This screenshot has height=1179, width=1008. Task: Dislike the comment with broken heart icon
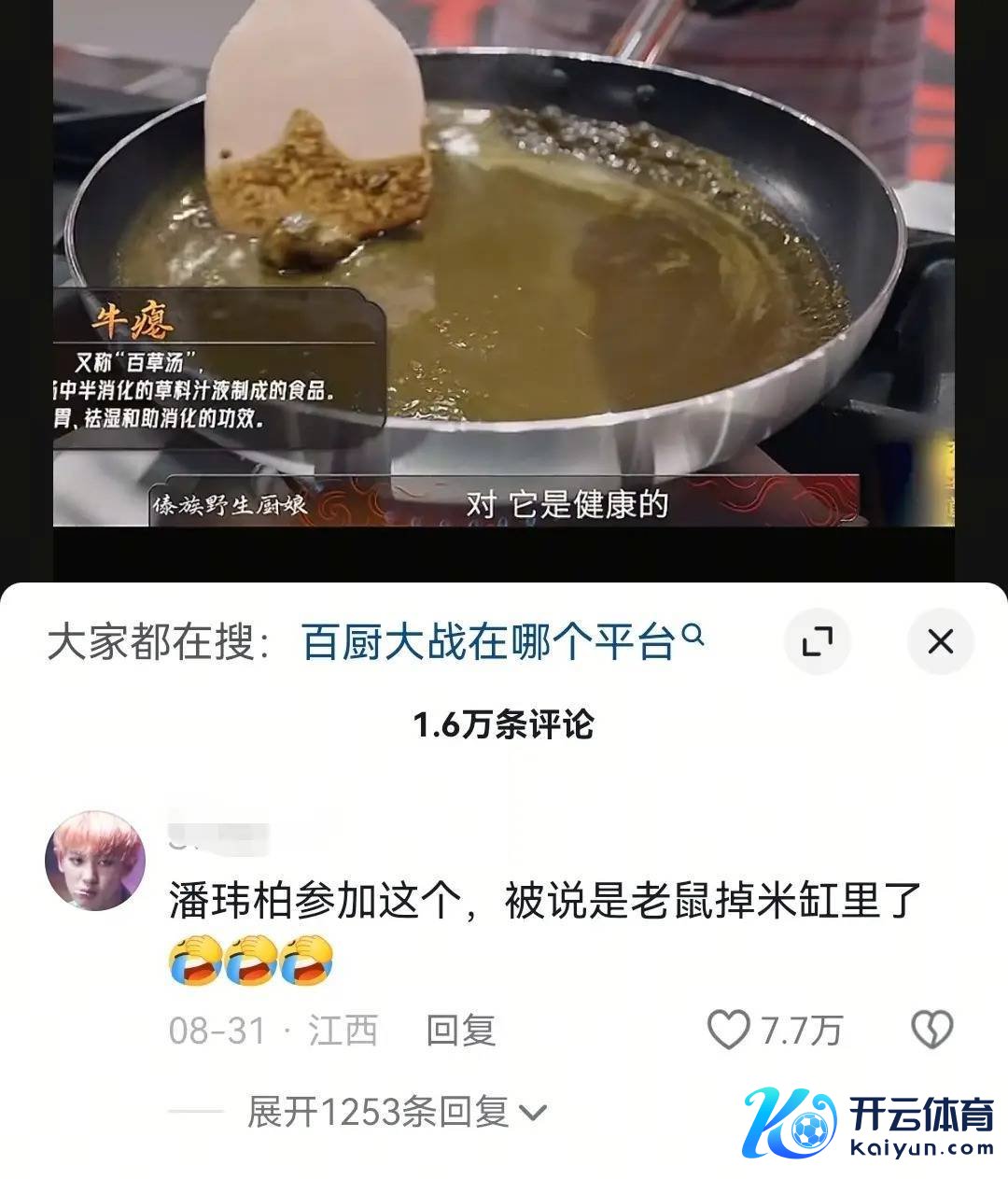pos(931,1030)
